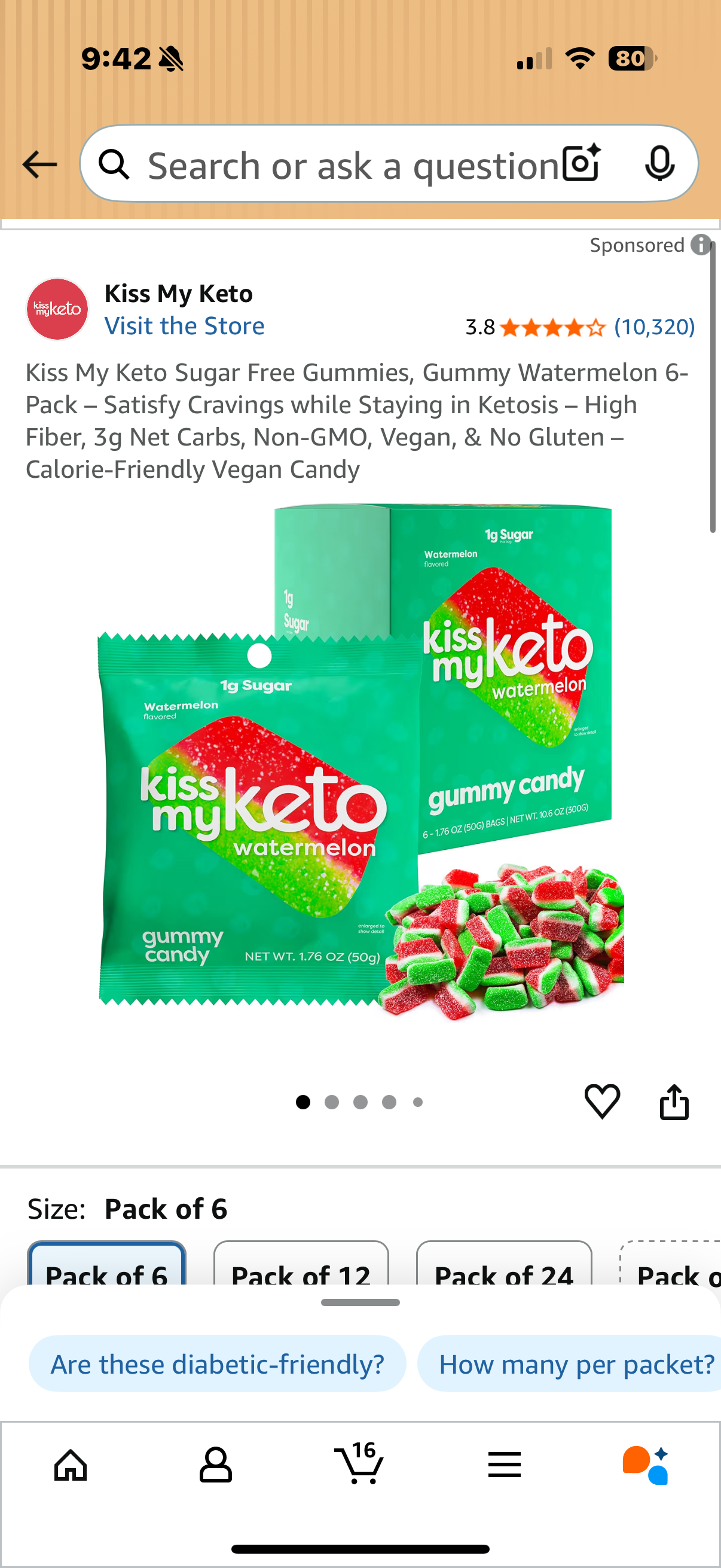Go back using the arrow icon
This screenshot has width=721, height=1568.
point(39,164)
